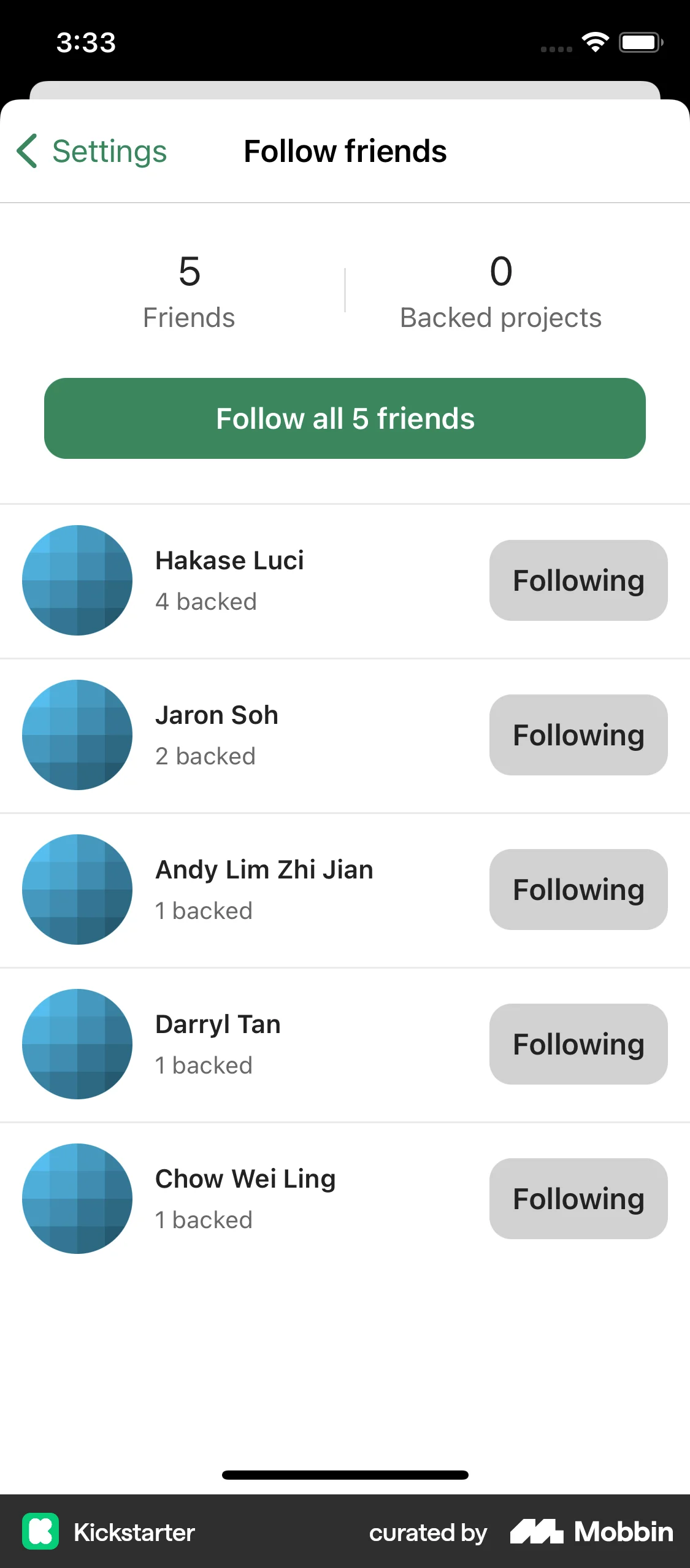Toggle Following status for Darryl Tan

point(578,1044)
